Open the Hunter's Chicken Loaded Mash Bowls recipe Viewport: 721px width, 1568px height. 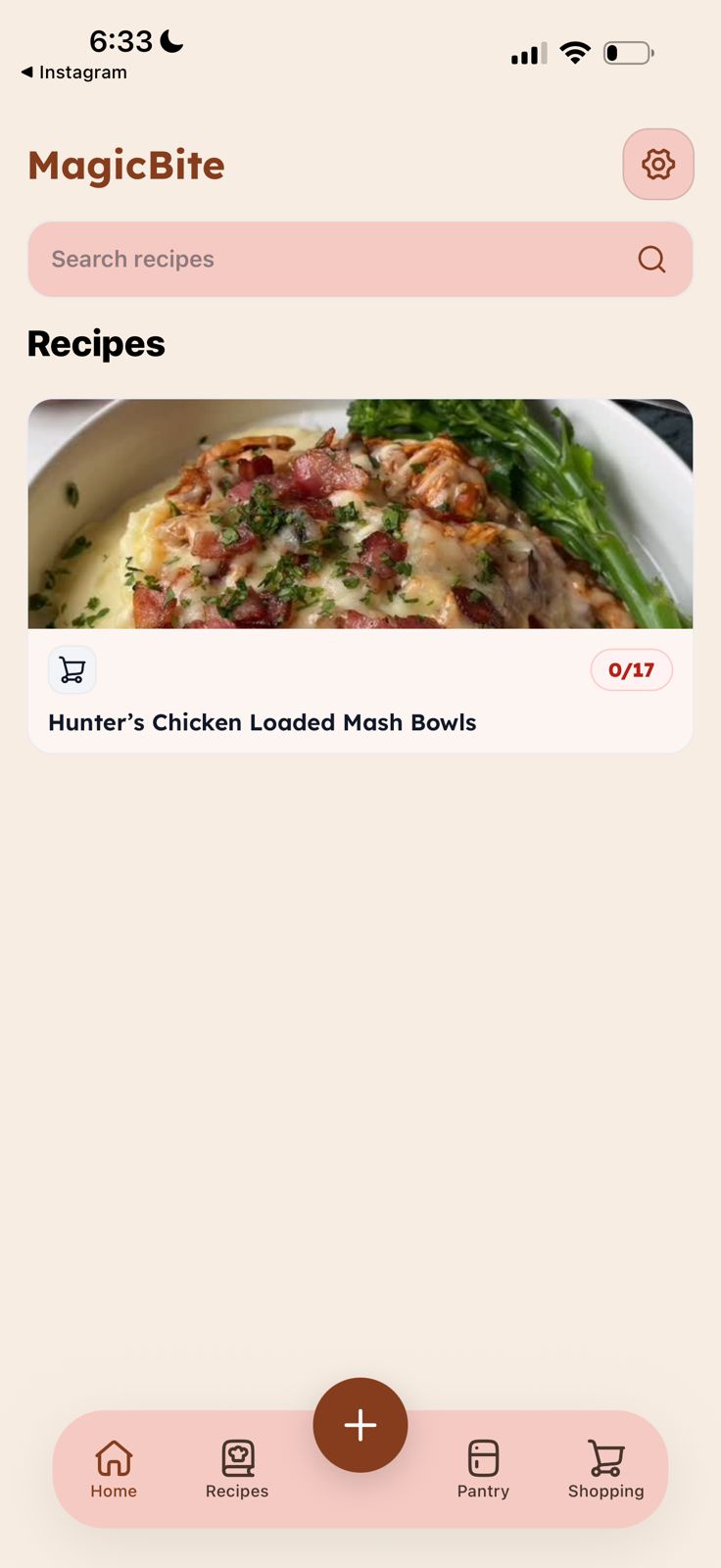pyautogui.click(x=262, y=722)
